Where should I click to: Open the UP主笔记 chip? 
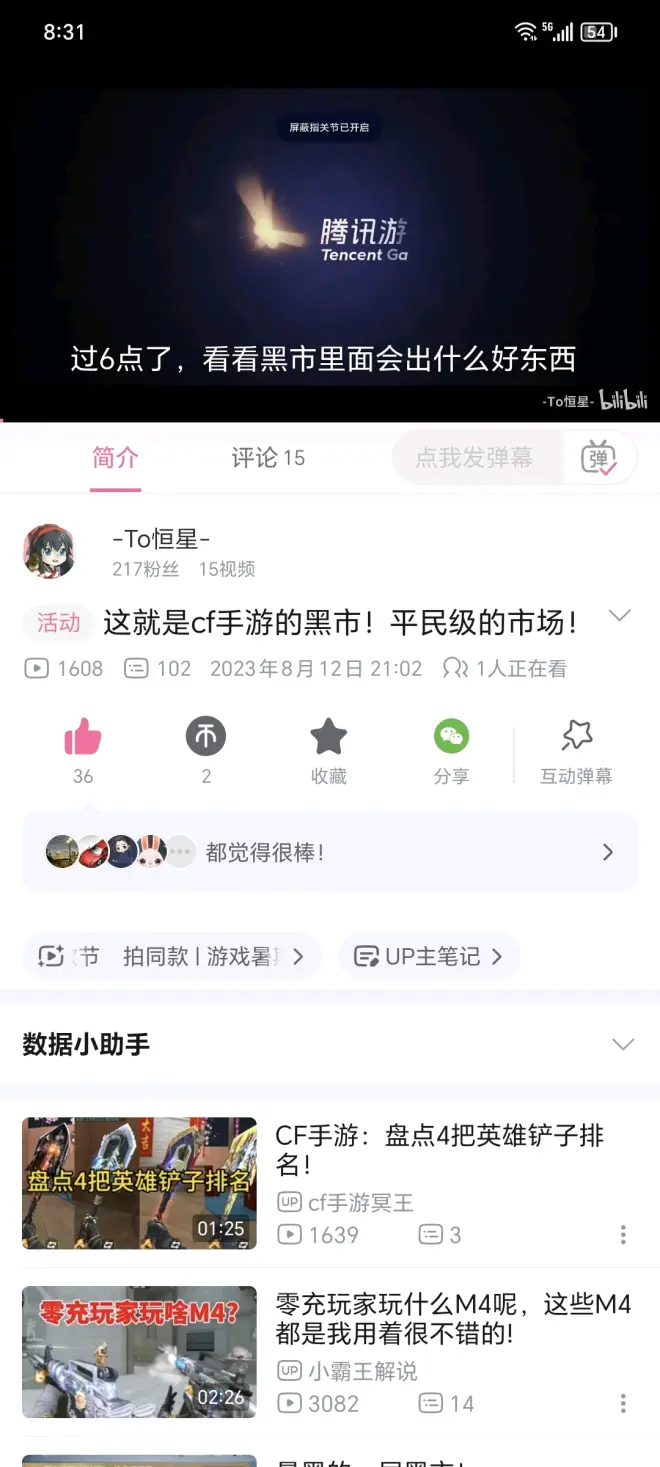(x=428, y=956)
